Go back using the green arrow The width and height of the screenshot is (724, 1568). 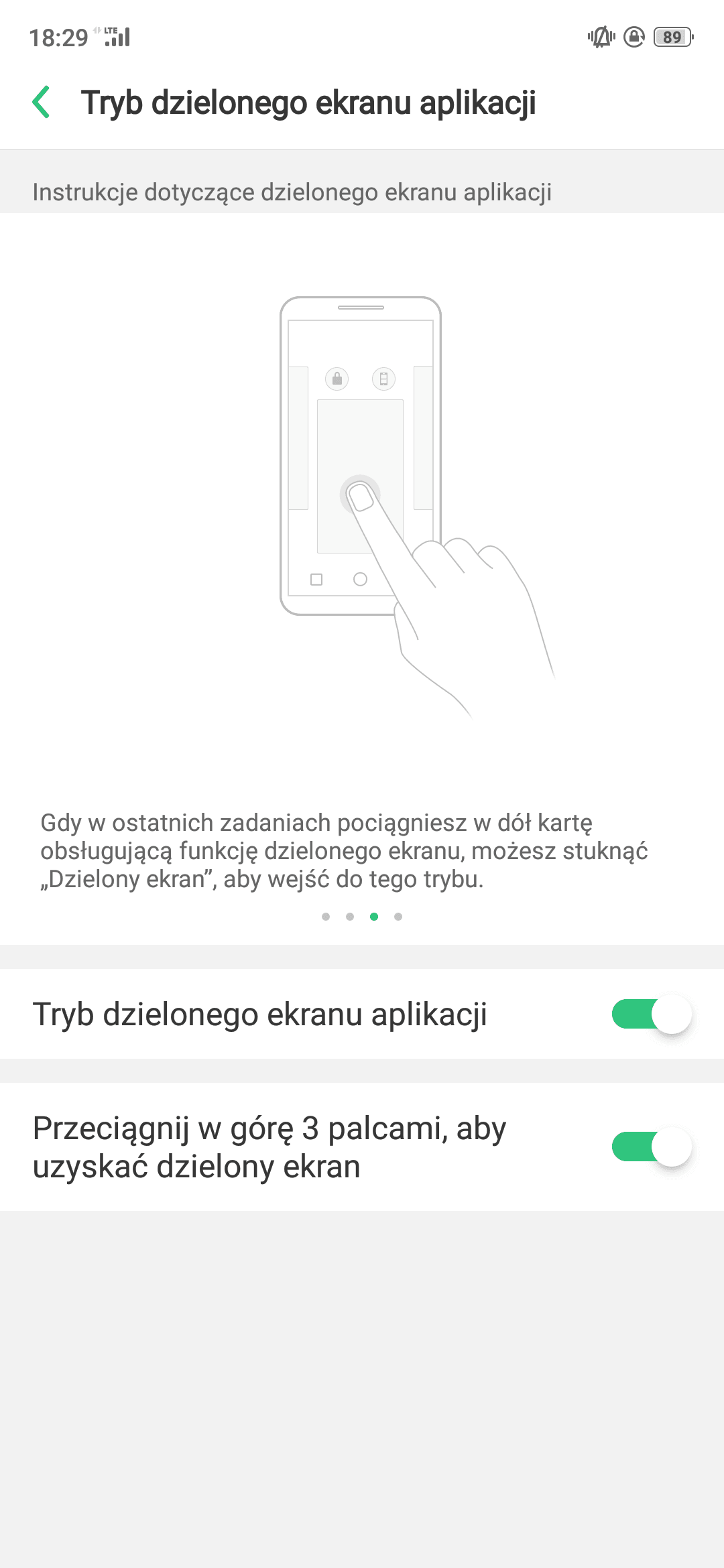click(x=41, y=103)
